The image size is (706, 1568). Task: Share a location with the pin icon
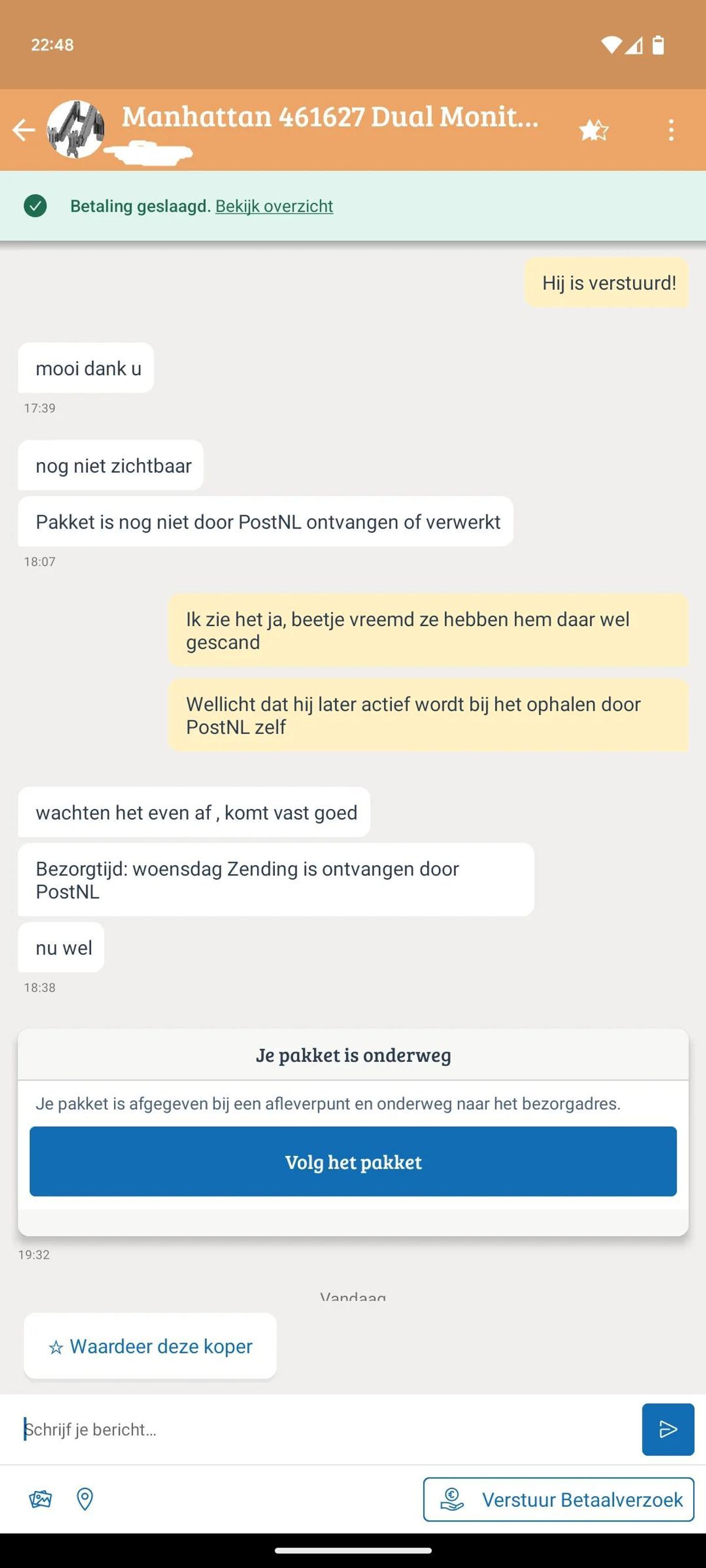click(85, 1499)
